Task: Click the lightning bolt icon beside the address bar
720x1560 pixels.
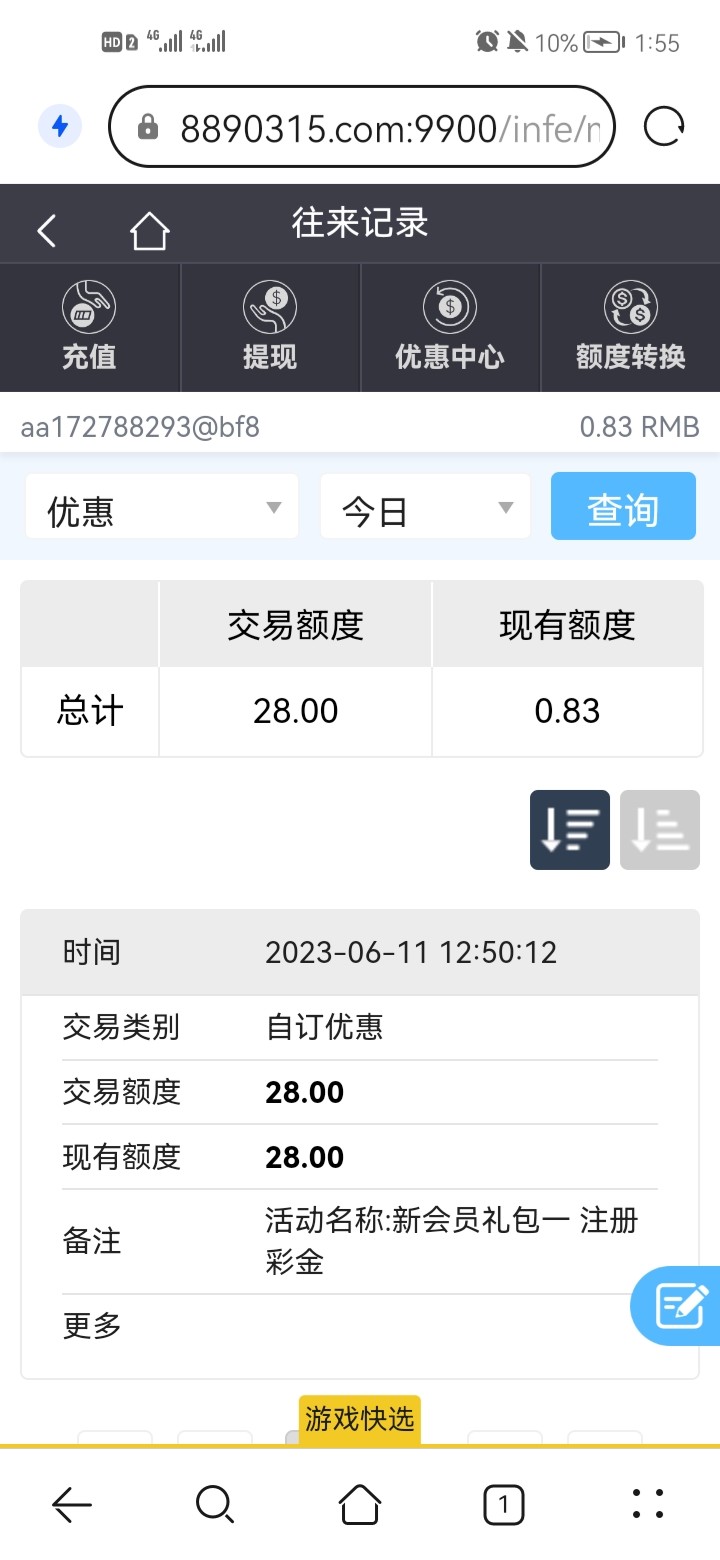Action: (x=58, y=126)
